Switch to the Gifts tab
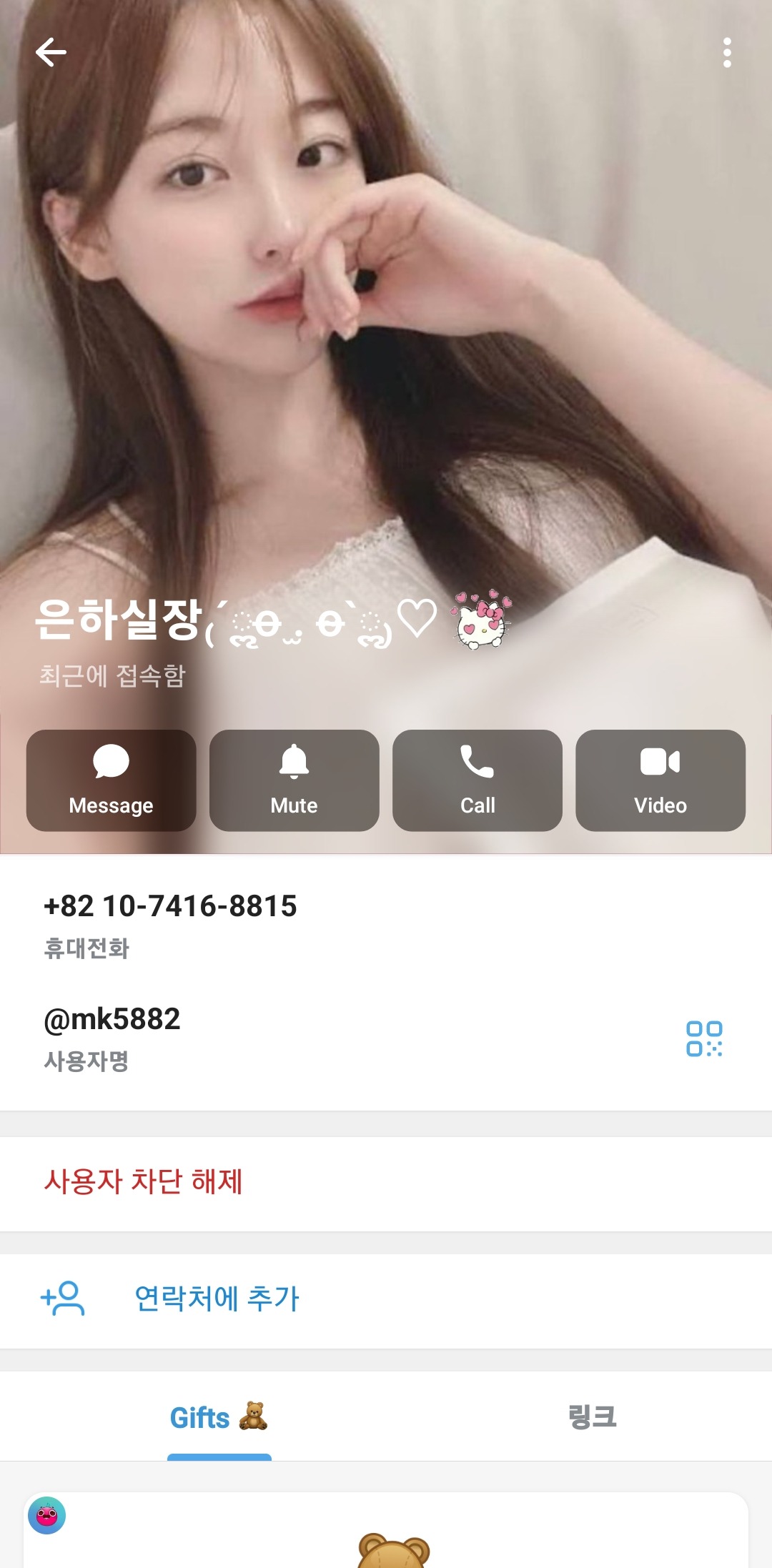 218,1416
